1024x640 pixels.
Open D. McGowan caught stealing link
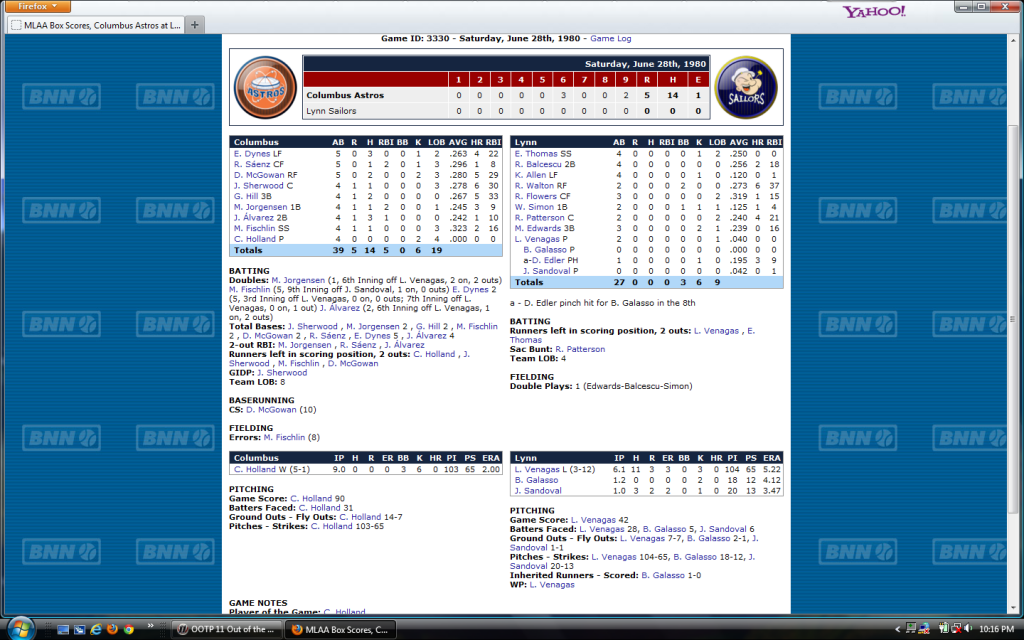pos(269,410)
